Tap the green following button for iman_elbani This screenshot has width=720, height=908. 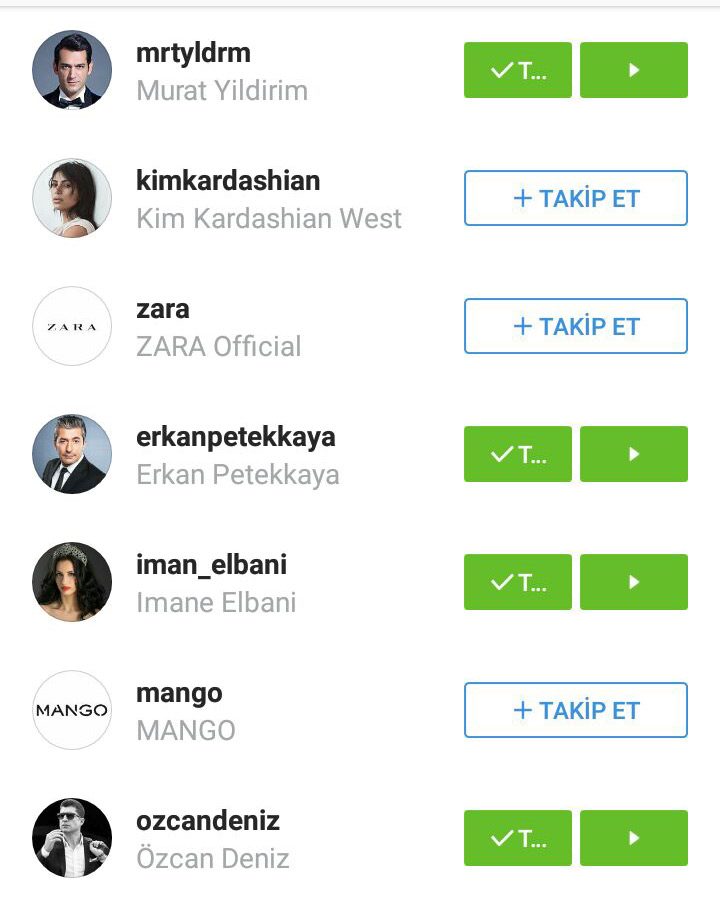[517, 582]
